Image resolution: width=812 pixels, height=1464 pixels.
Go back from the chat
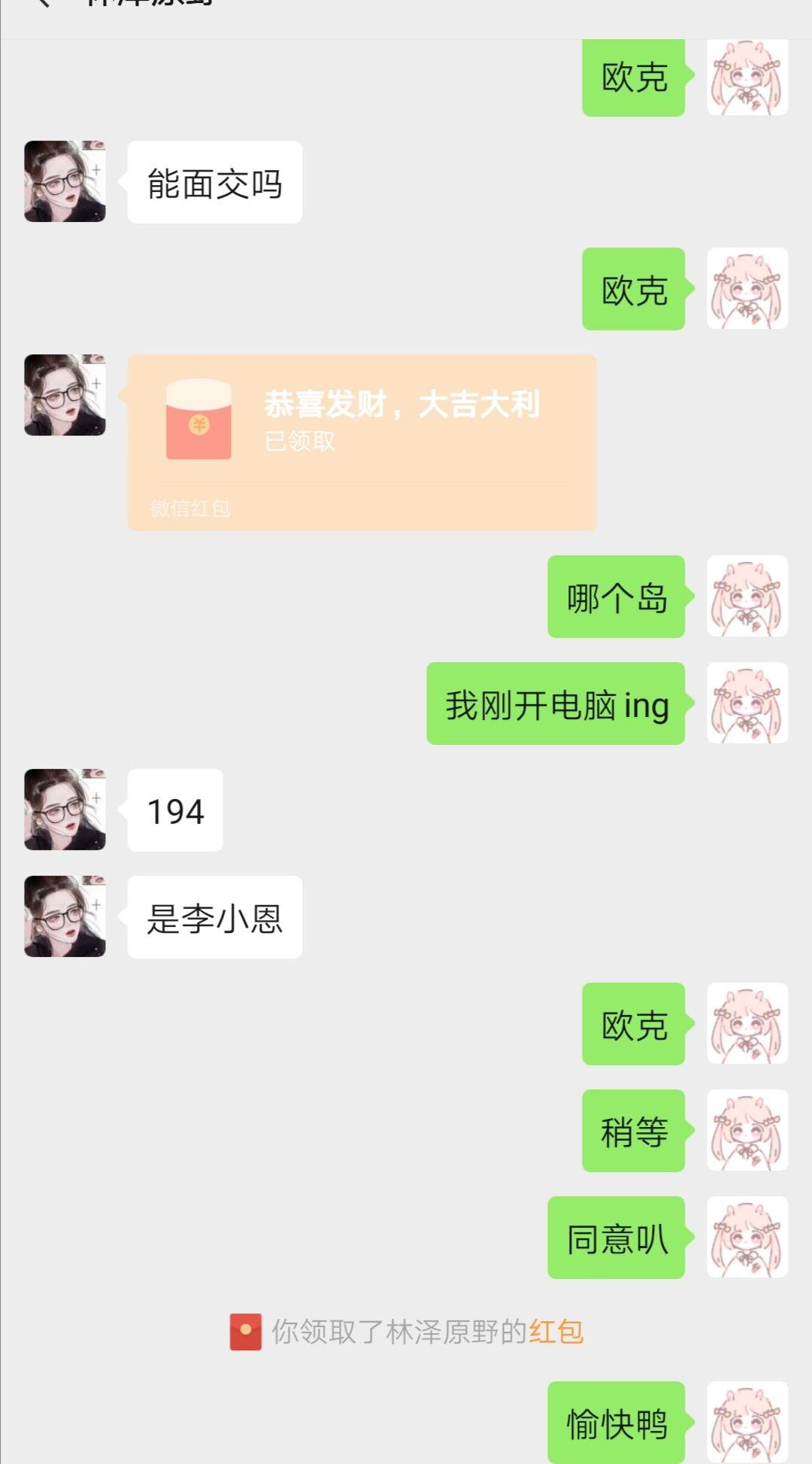click(43, 4)
